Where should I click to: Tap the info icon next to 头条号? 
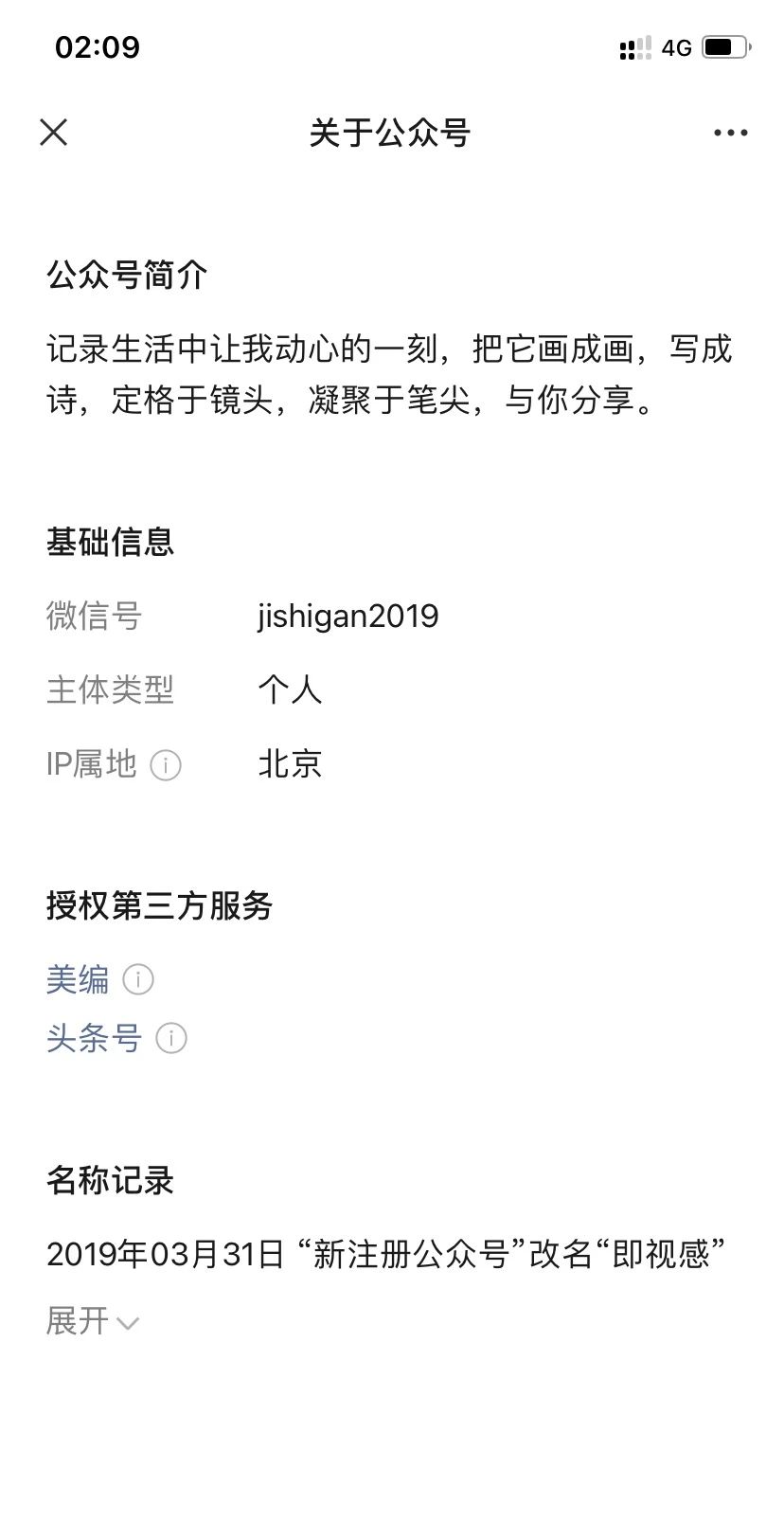[x=171, y=1039]
